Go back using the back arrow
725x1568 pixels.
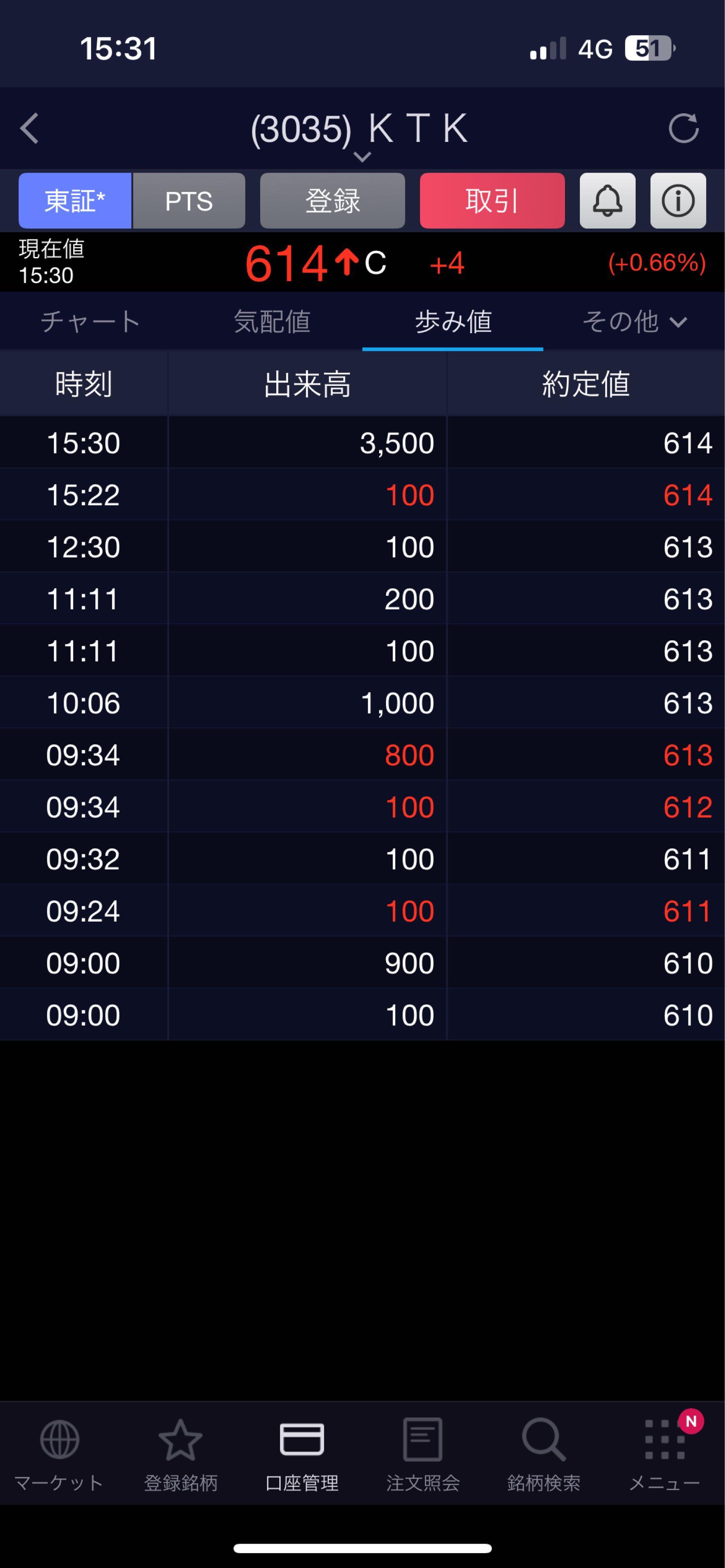29,128
